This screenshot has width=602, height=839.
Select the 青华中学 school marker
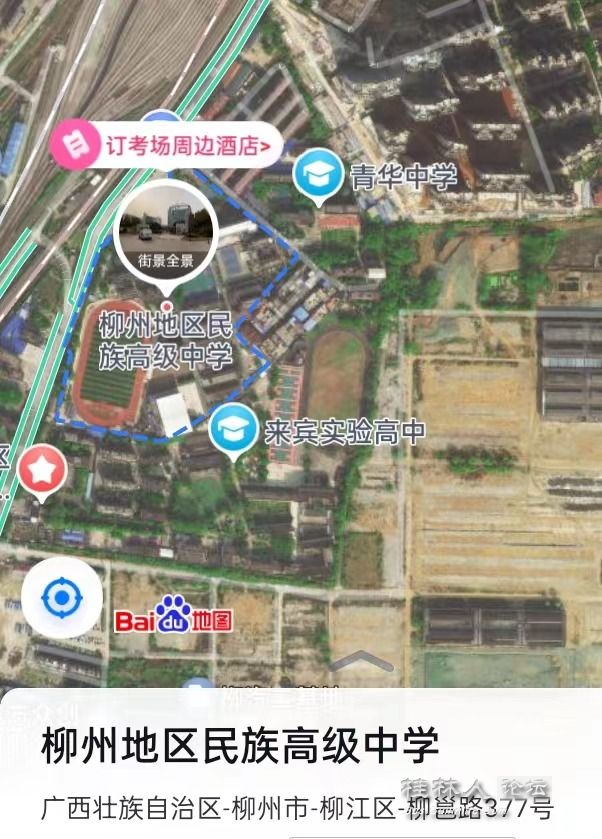(x=318, y=175)
